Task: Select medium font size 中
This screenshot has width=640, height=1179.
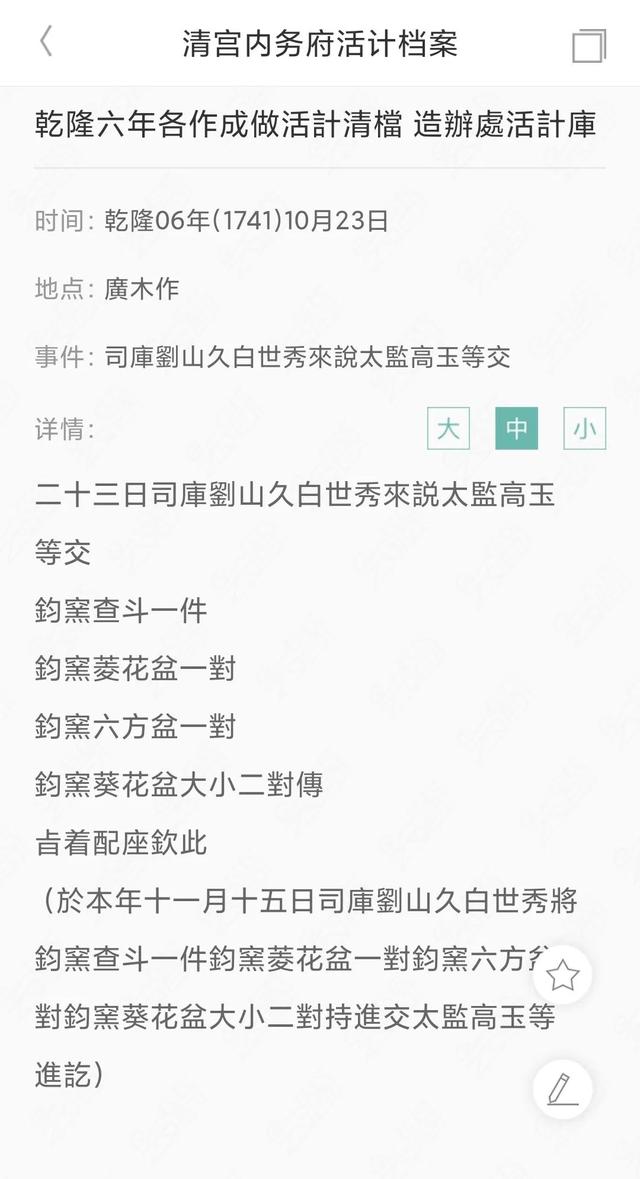Action: click(517, 429)
